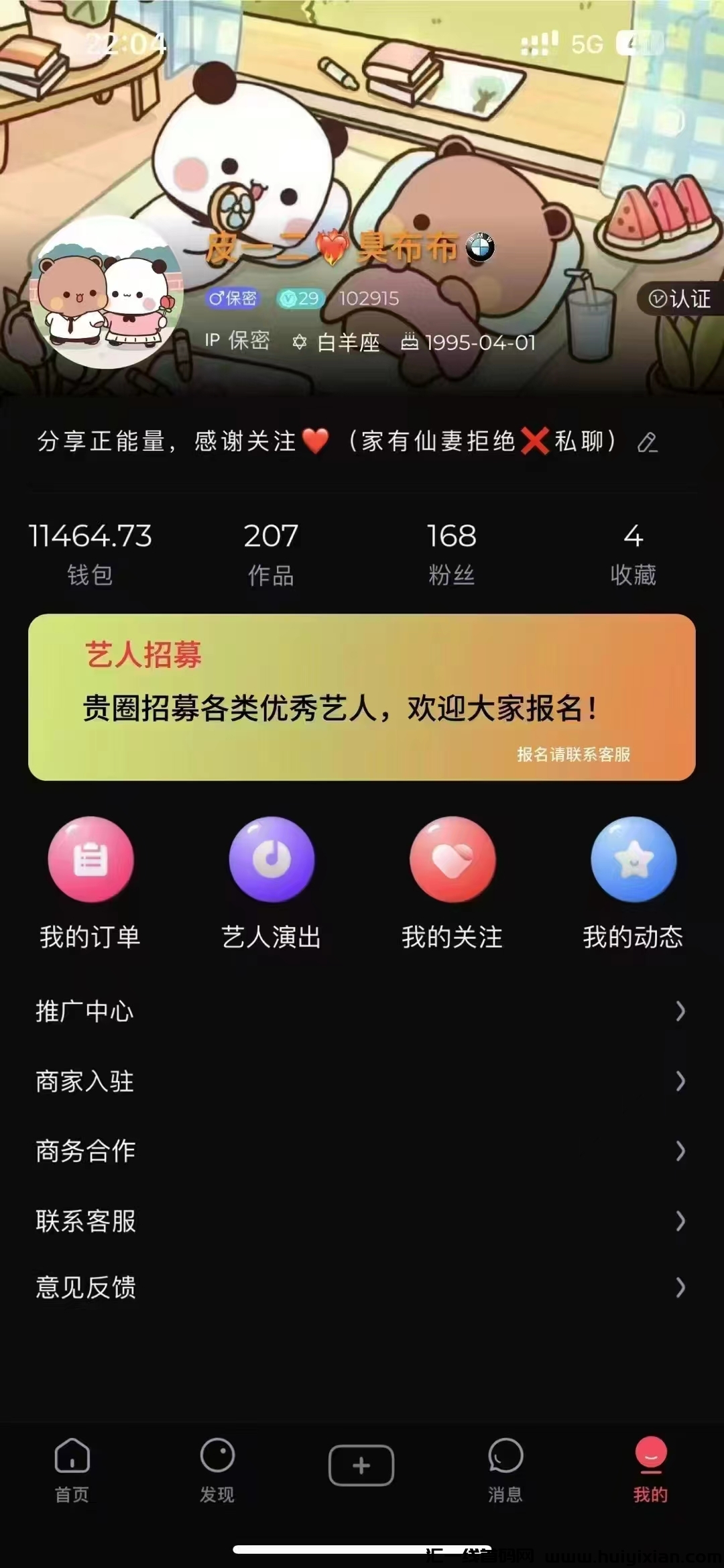Select the 艺人演出 purple icon
Image resolution: width=724 pixels, height=1568 pixels.
pyautogui.click(x=272, y=860)
